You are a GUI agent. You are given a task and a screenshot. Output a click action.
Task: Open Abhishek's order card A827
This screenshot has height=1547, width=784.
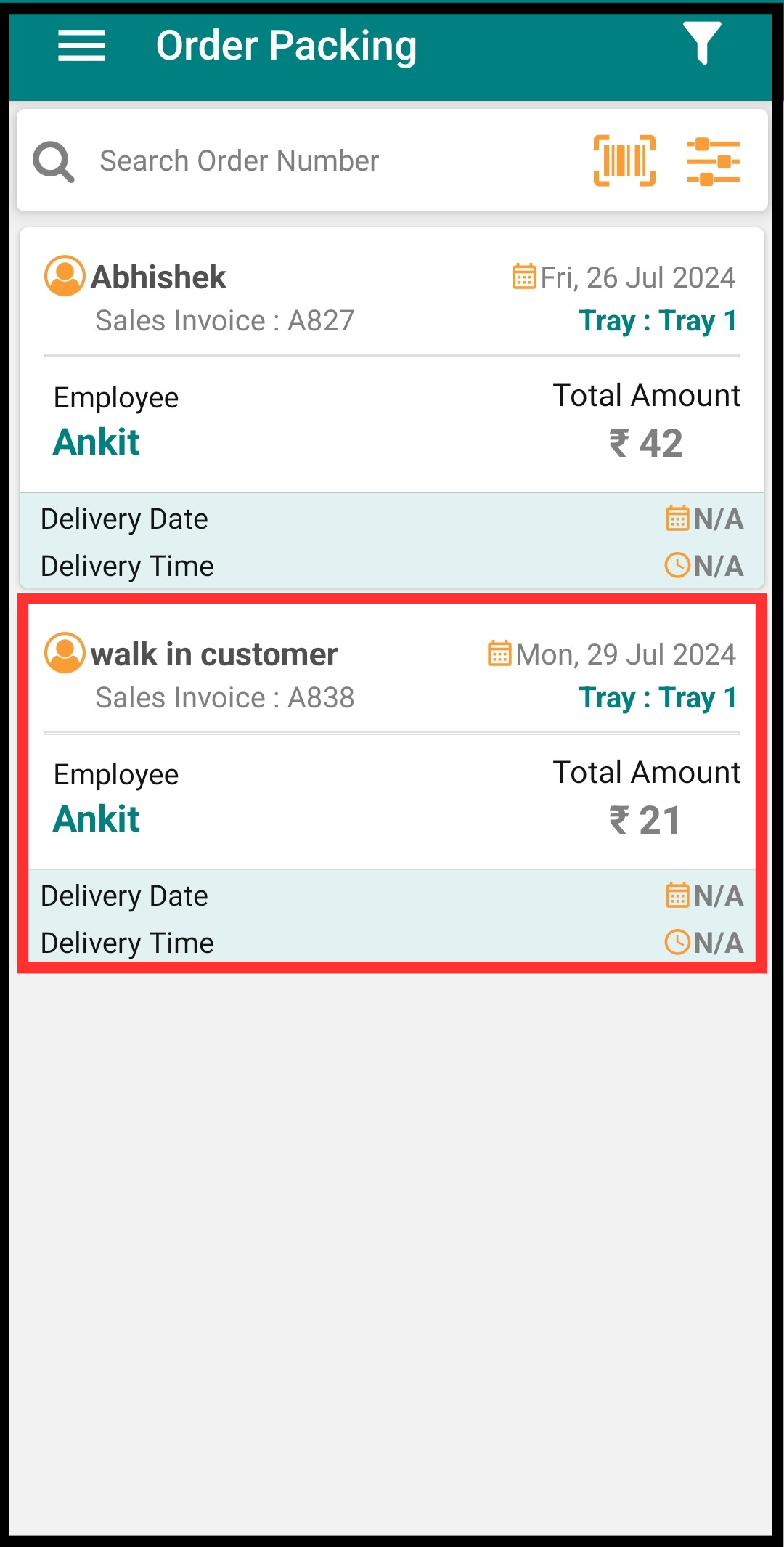pos(392,407)
